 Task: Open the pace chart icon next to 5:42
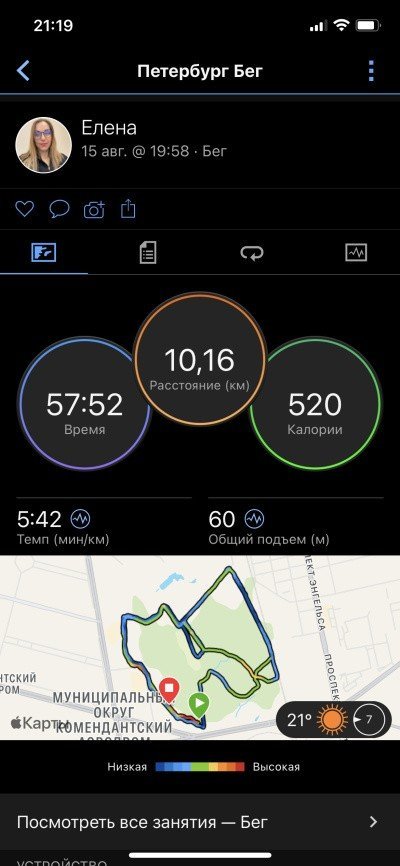pos(81,519)
